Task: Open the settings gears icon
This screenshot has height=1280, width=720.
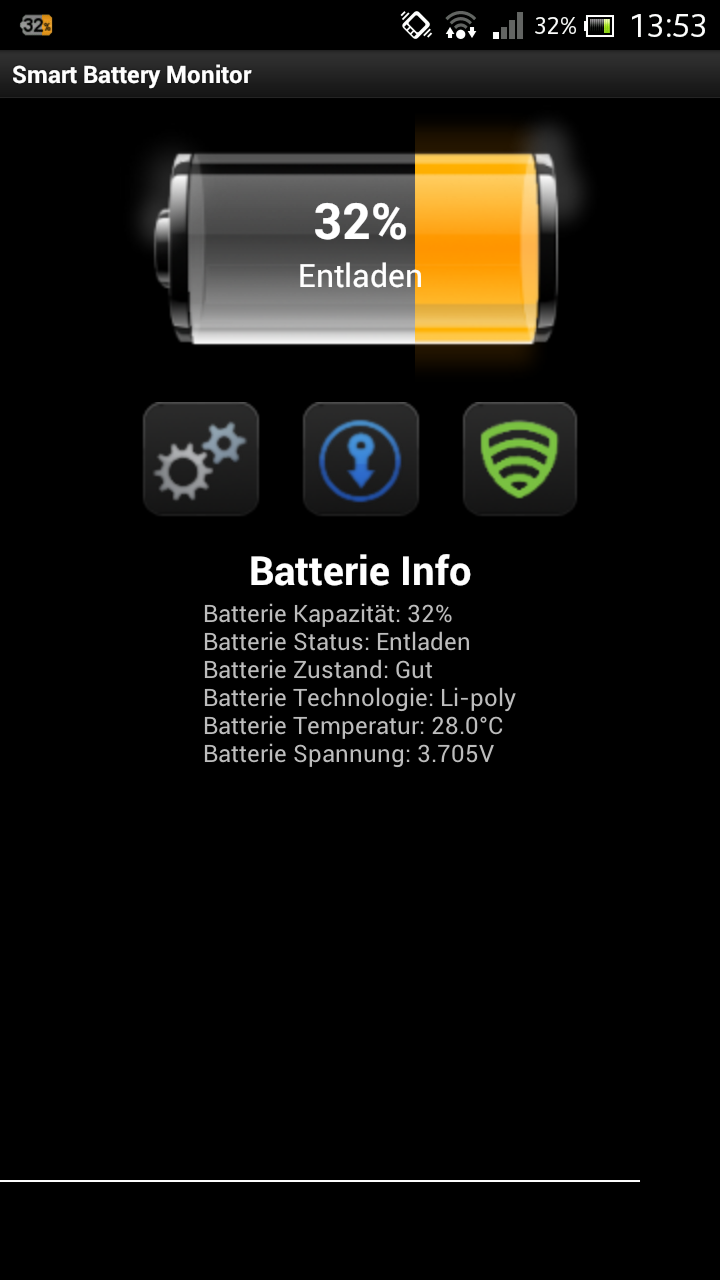Action: point(201,460)
